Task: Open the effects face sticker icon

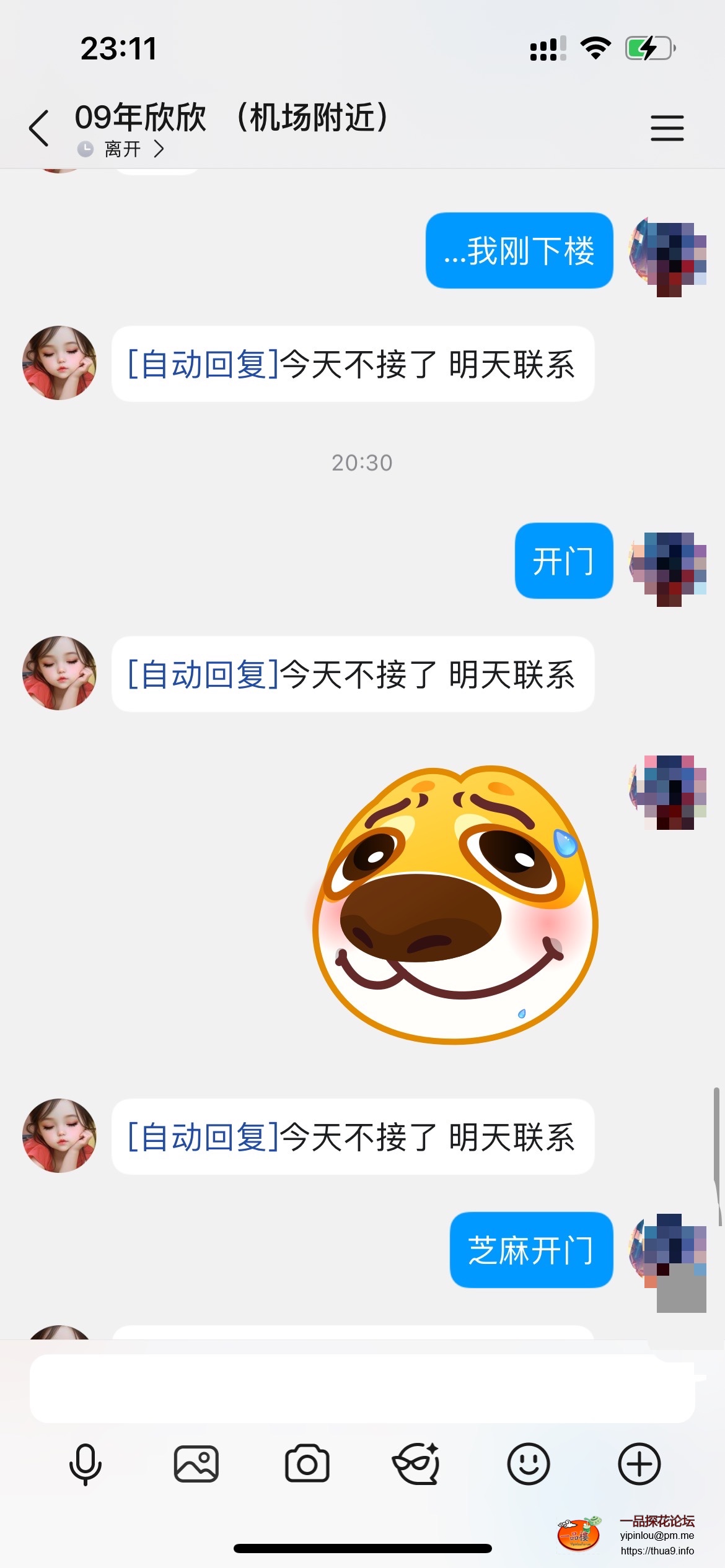Action: [x=417, y=1464]
